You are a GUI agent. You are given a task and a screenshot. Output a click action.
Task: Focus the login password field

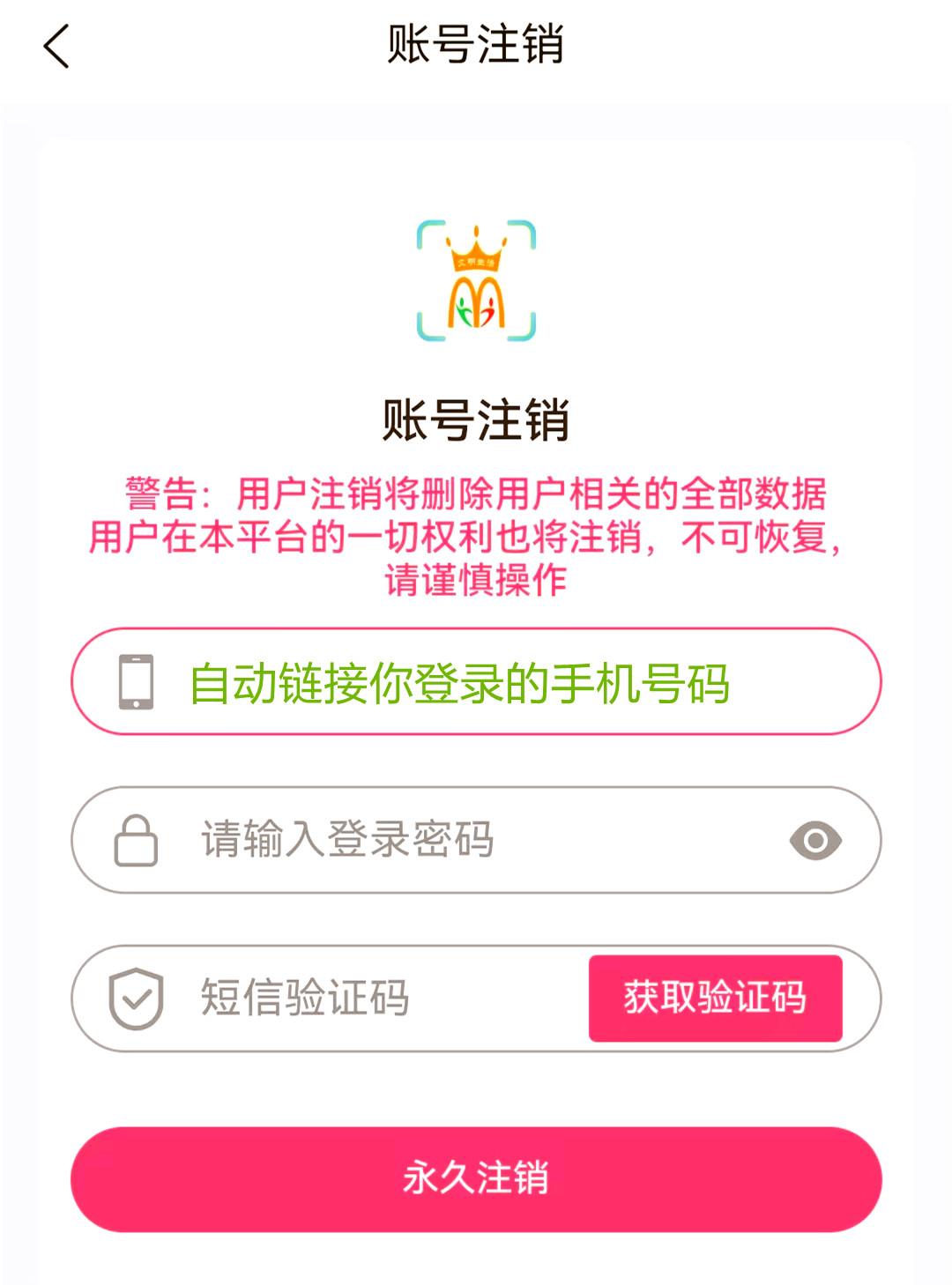point(458,840)
